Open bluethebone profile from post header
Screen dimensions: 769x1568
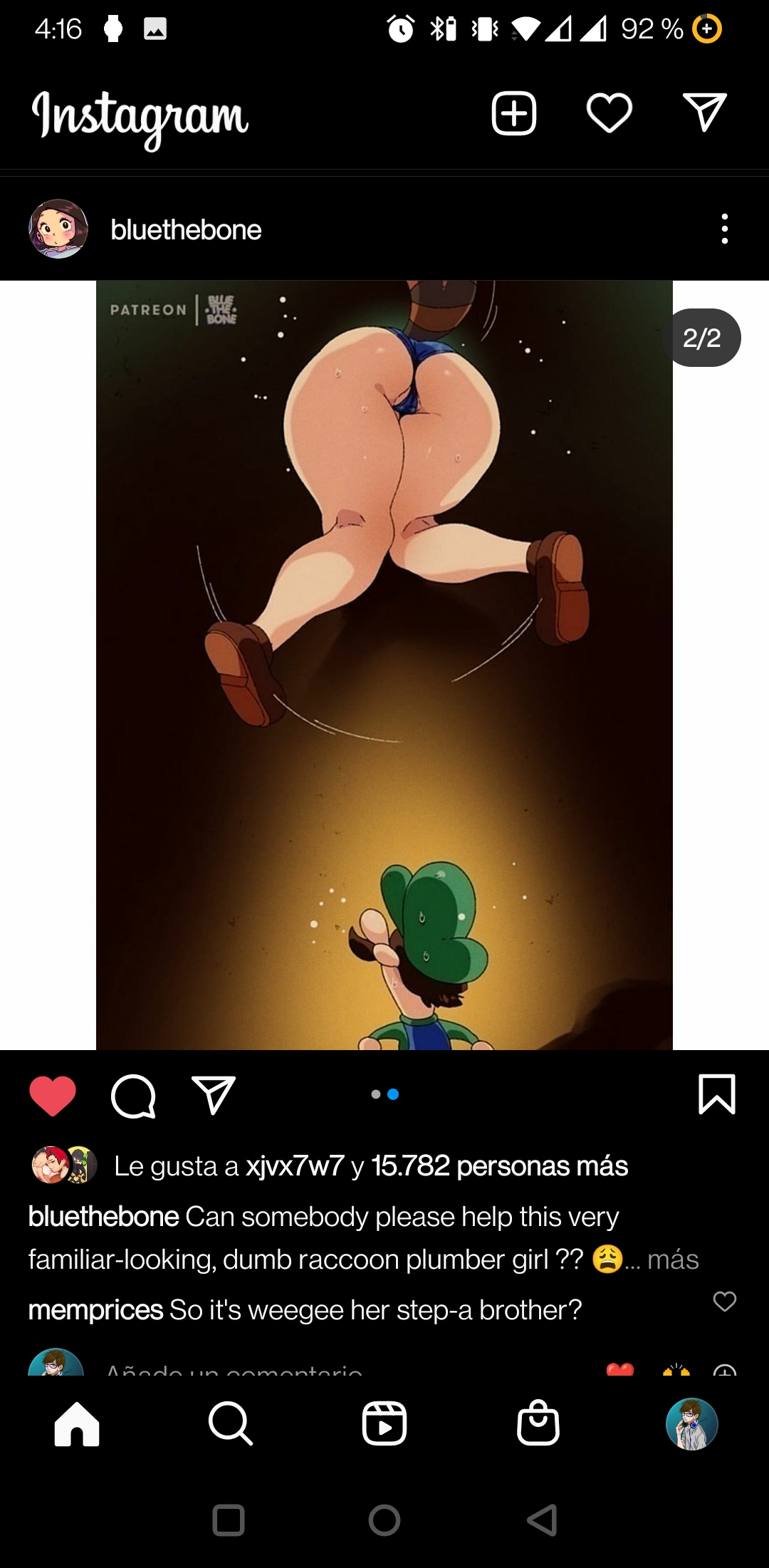186,230
